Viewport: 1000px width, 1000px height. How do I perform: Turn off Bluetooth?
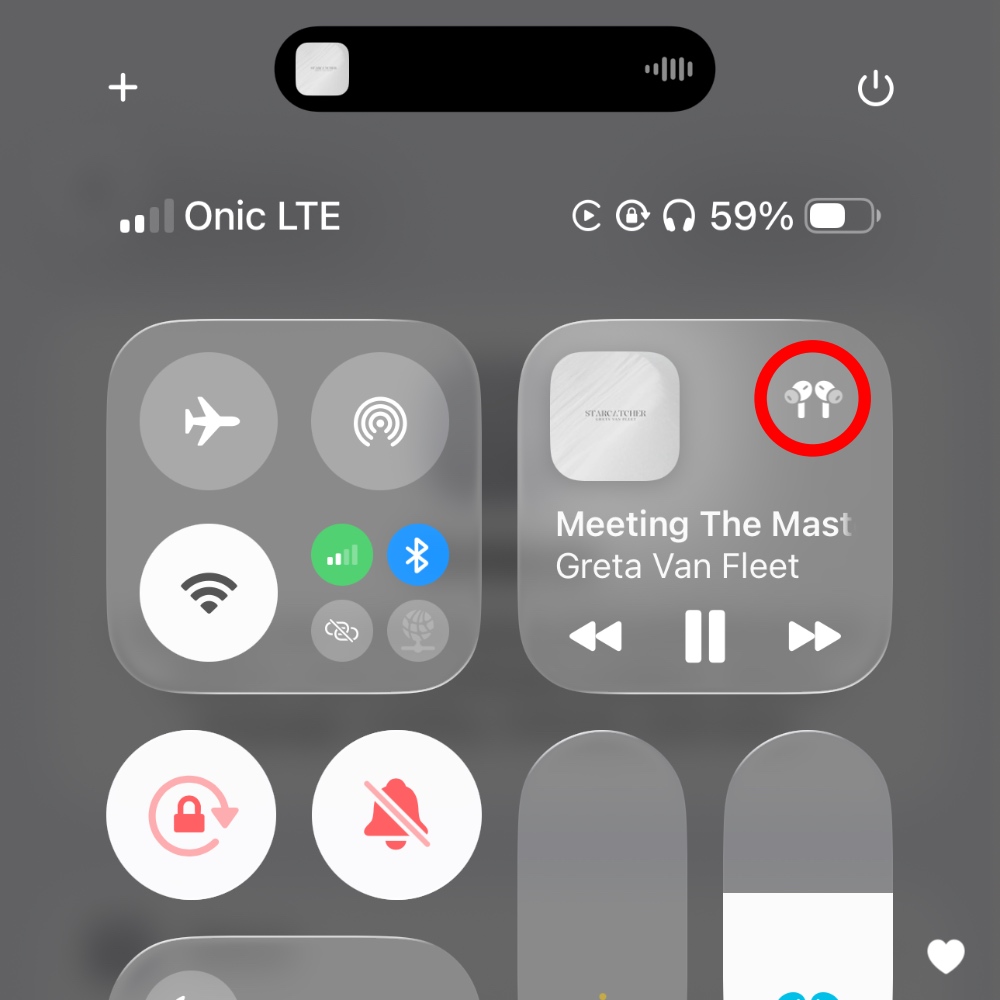(418, 554)
